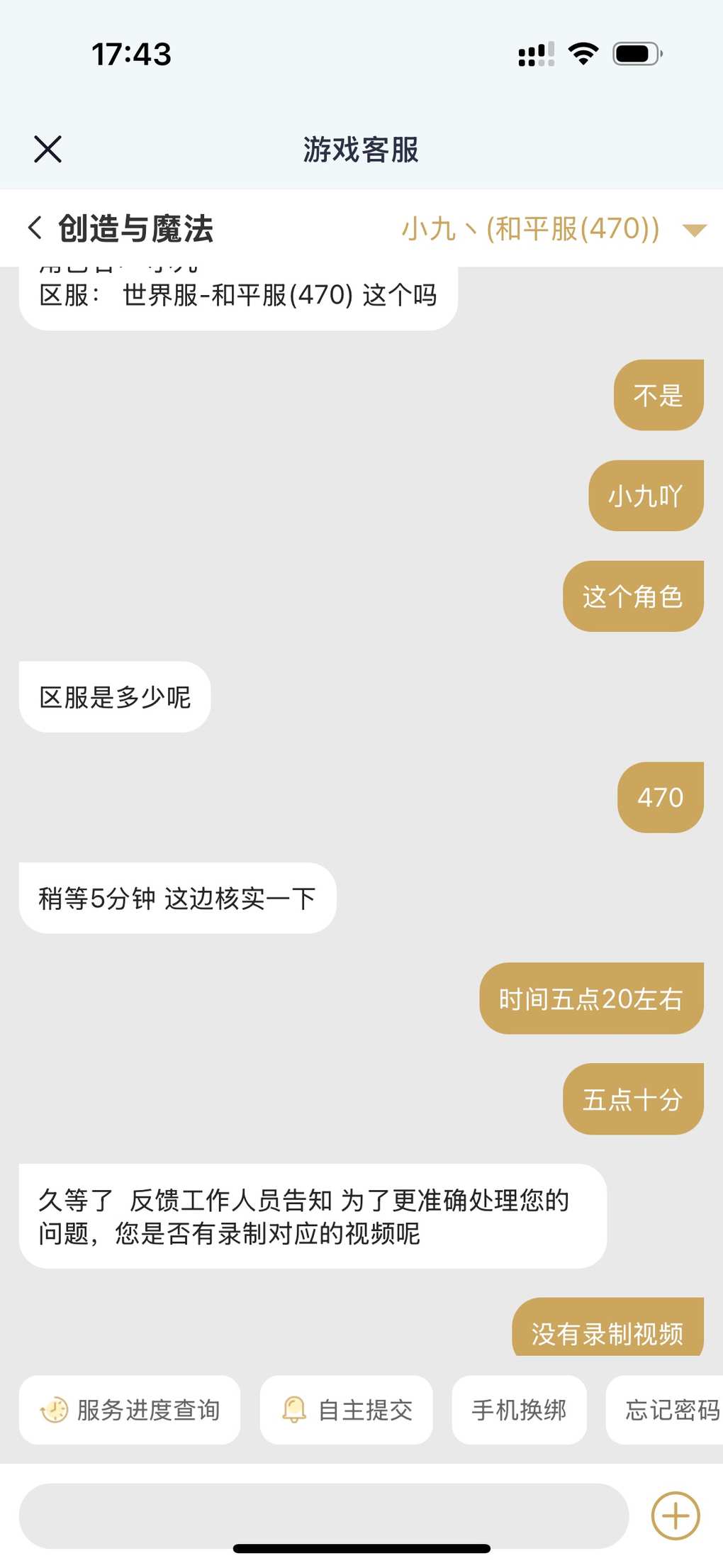Go back from 创造与魔法

point(35,228)
